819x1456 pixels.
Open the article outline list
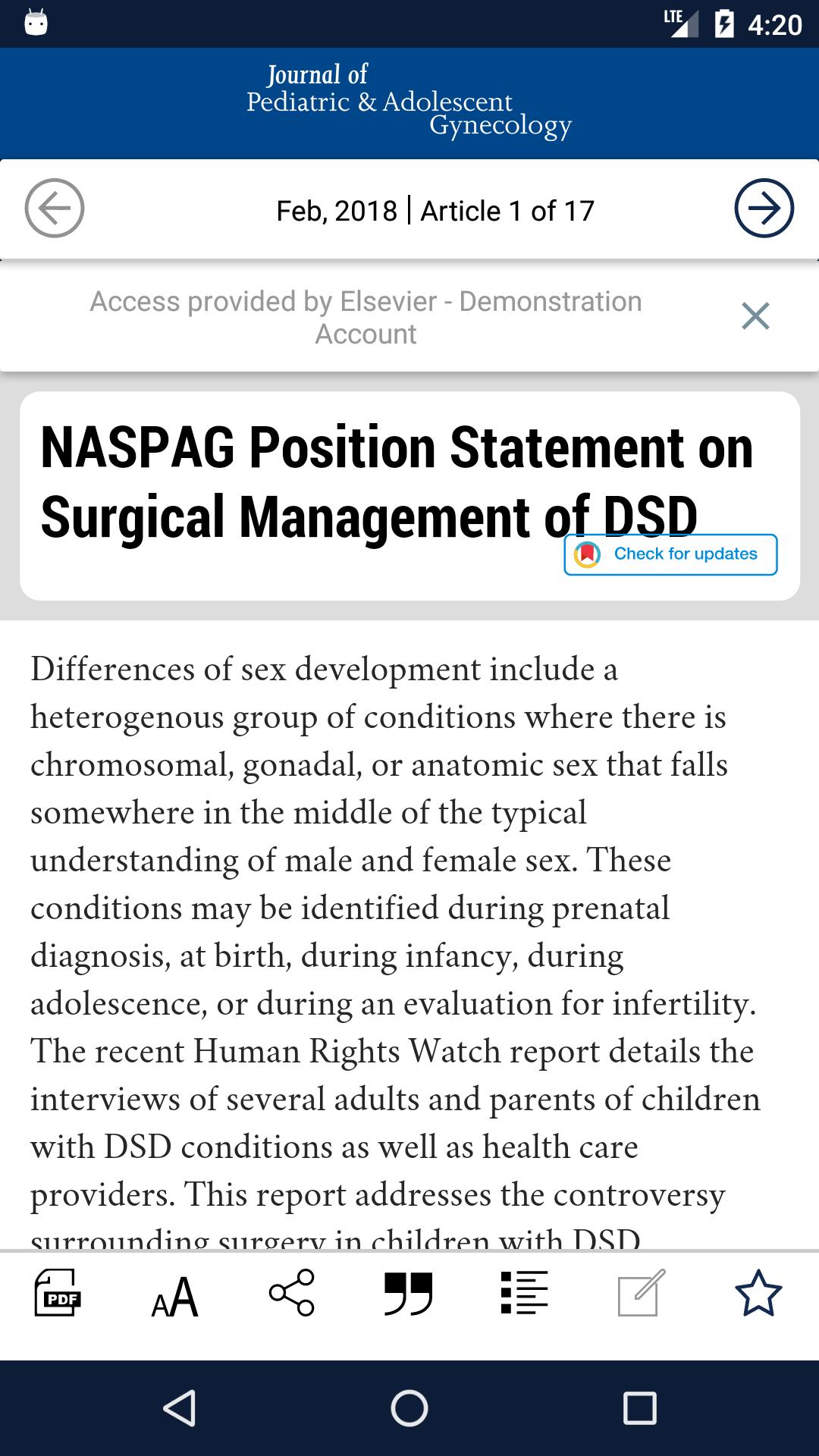pyautogui.click(x=525, y=1293)
